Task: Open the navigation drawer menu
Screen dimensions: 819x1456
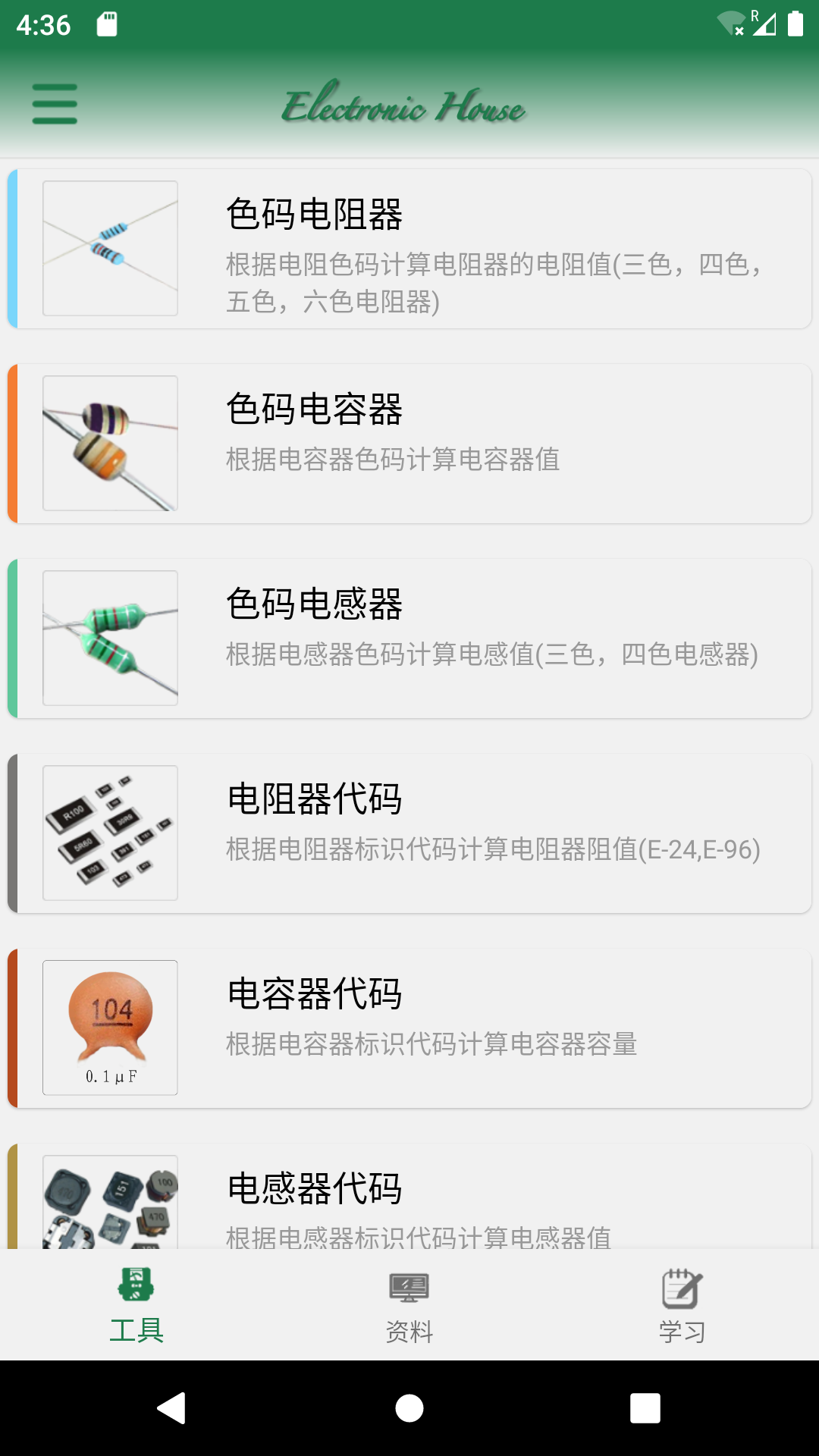Action: 55,104
